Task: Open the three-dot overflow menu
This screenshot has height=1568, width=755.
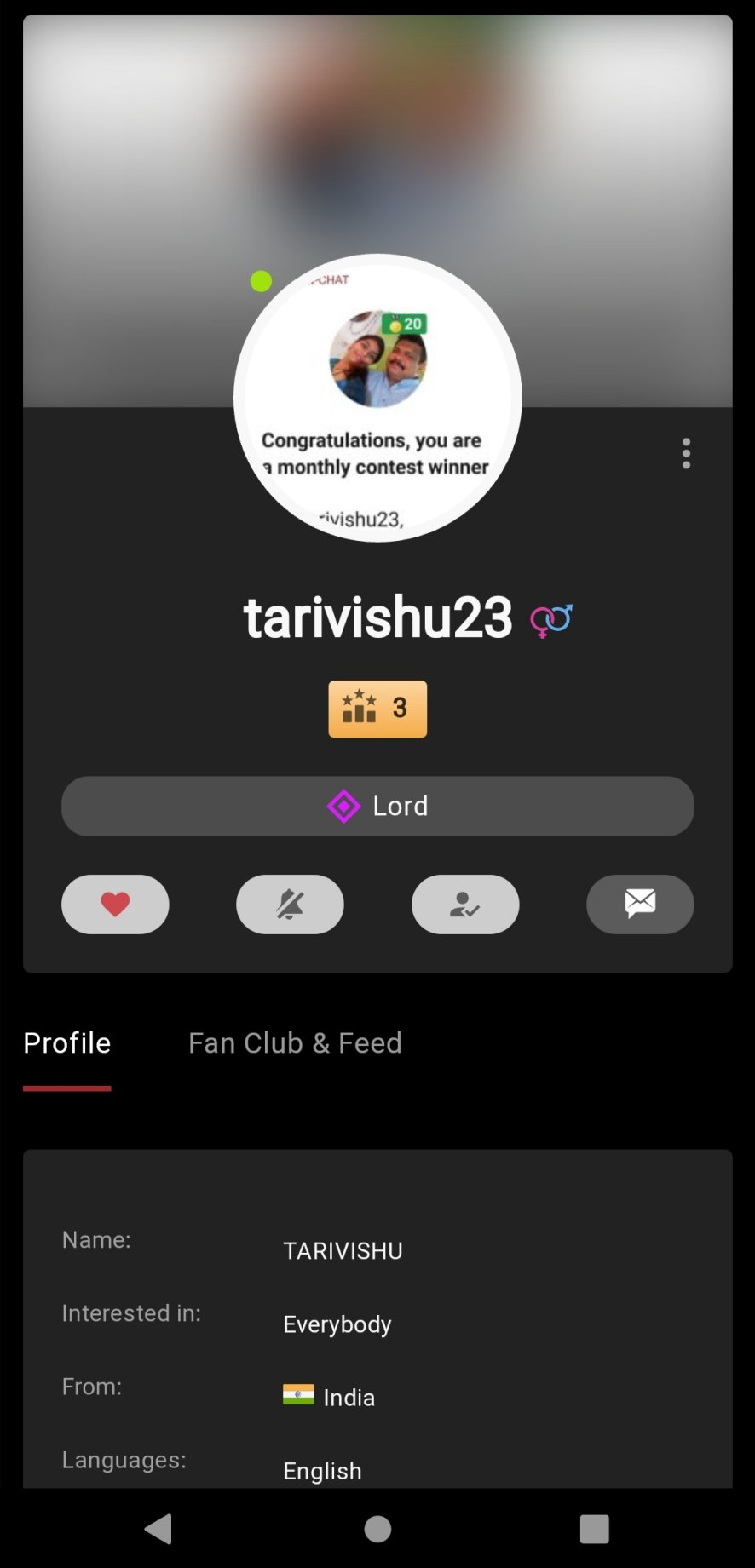Action: tap(686, 453)
